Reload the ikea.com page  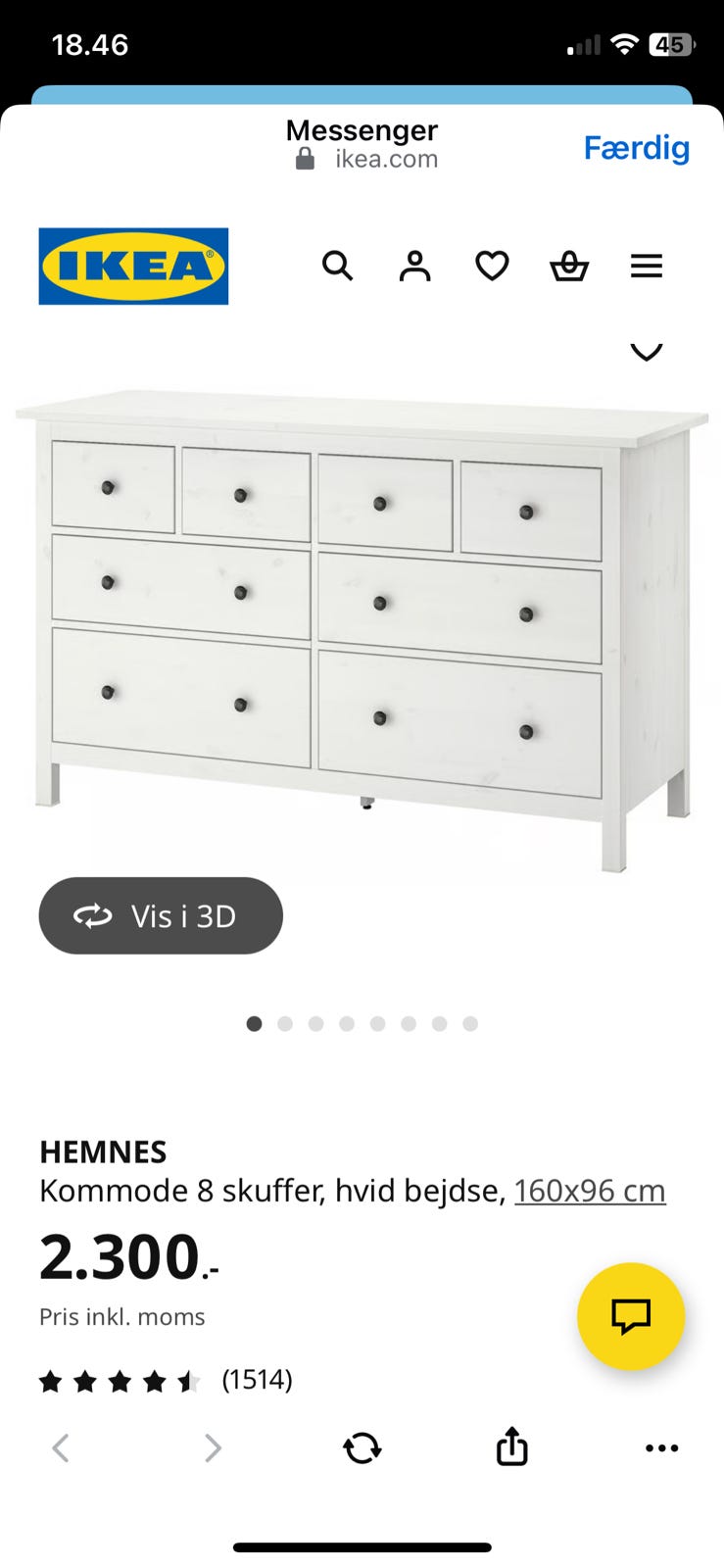362,1447
